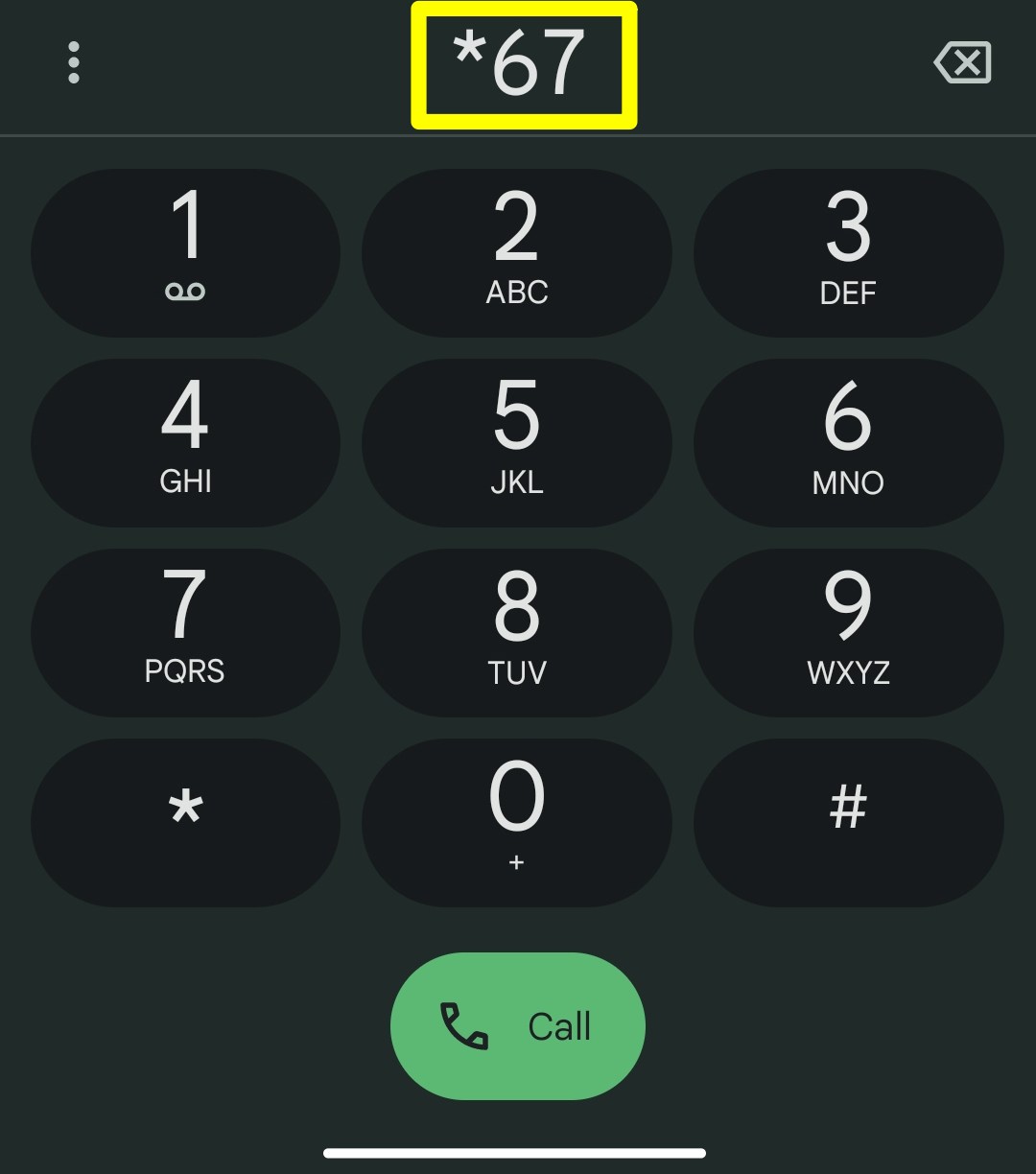Select the dialed number field showing *67

(x=523, y=63)
